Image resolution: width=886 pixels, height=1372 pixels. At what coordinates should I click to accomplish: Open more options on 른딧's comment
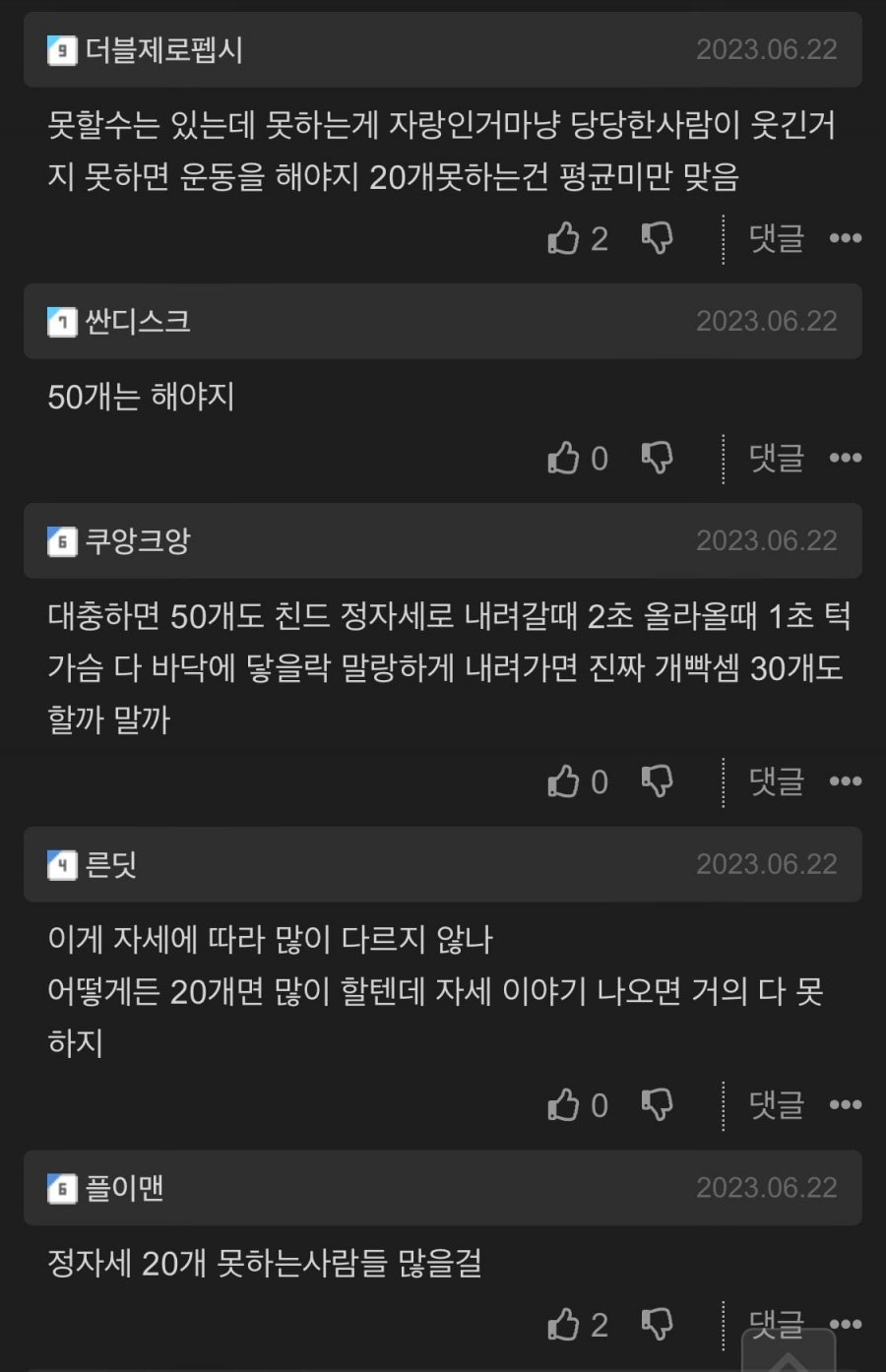pyautogui.click(x=846, y=1105)
